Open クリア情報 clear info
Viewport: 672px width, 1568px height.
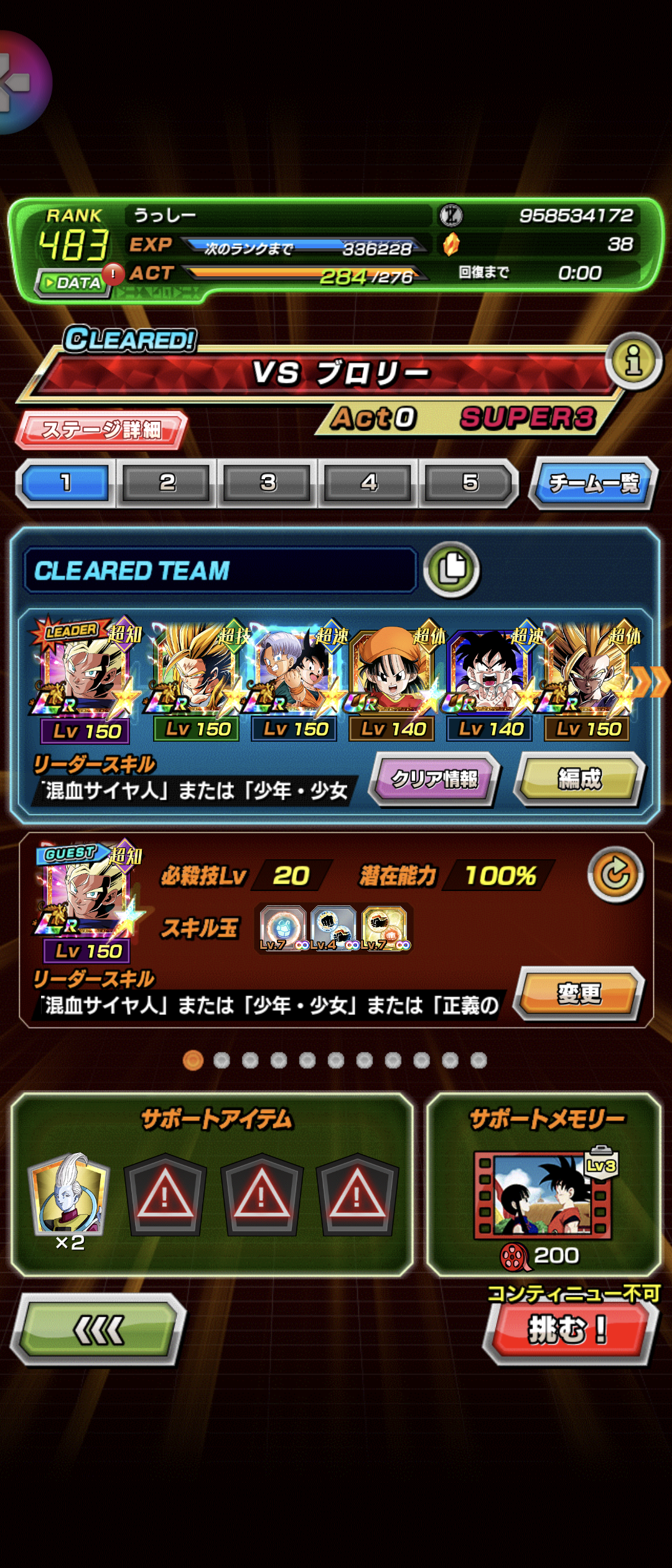(x=434, y=779)
